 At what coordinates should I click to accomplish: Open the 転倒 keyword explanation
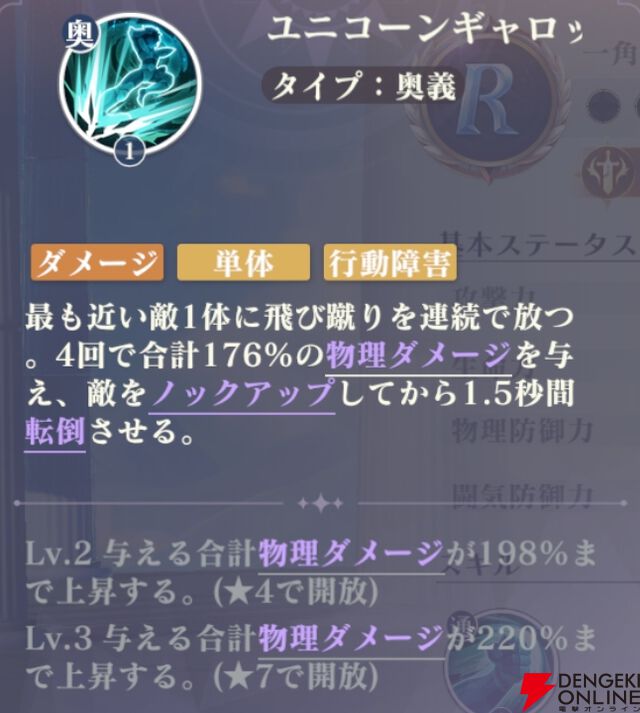(x=54, y=433)
